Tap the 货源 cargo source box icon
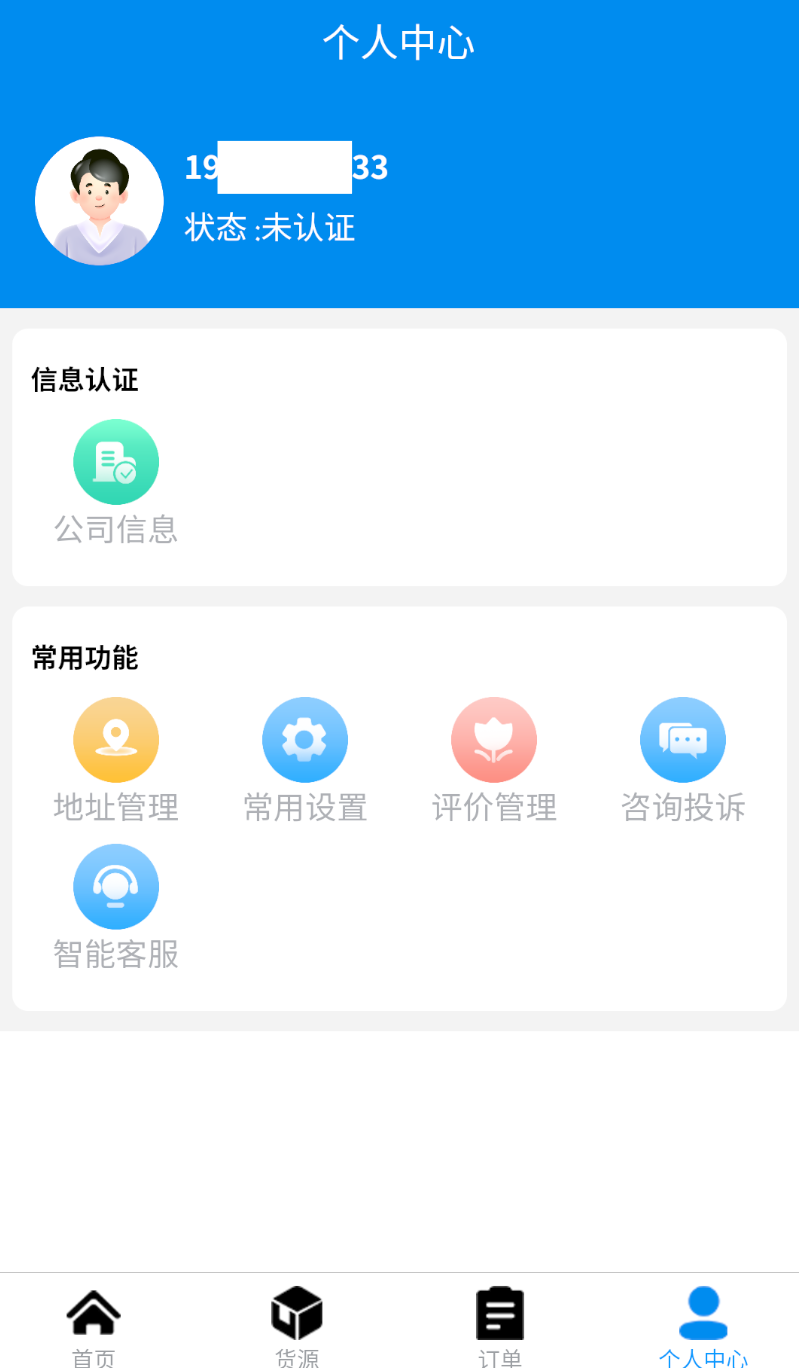 pyautogui.click(x=296, y=1311)
